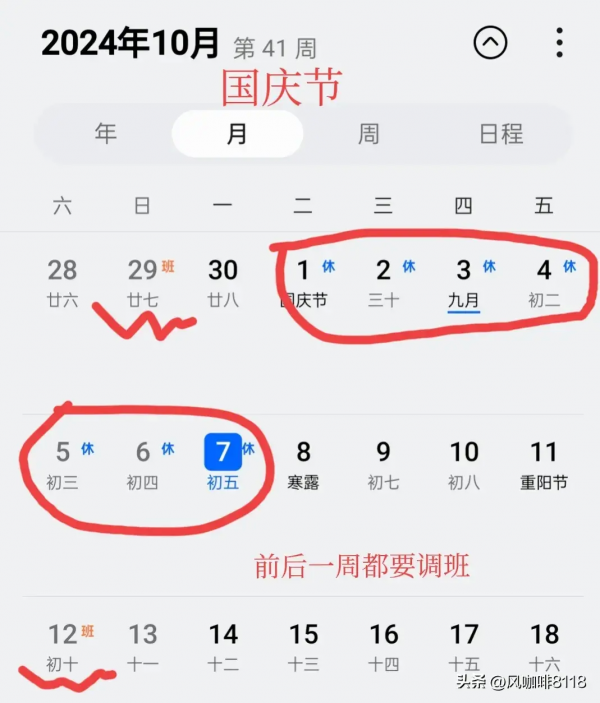This screenshot has width=600, height=703.
Task: Switch to the 年 view tab
Action: (x=105, y=134)
